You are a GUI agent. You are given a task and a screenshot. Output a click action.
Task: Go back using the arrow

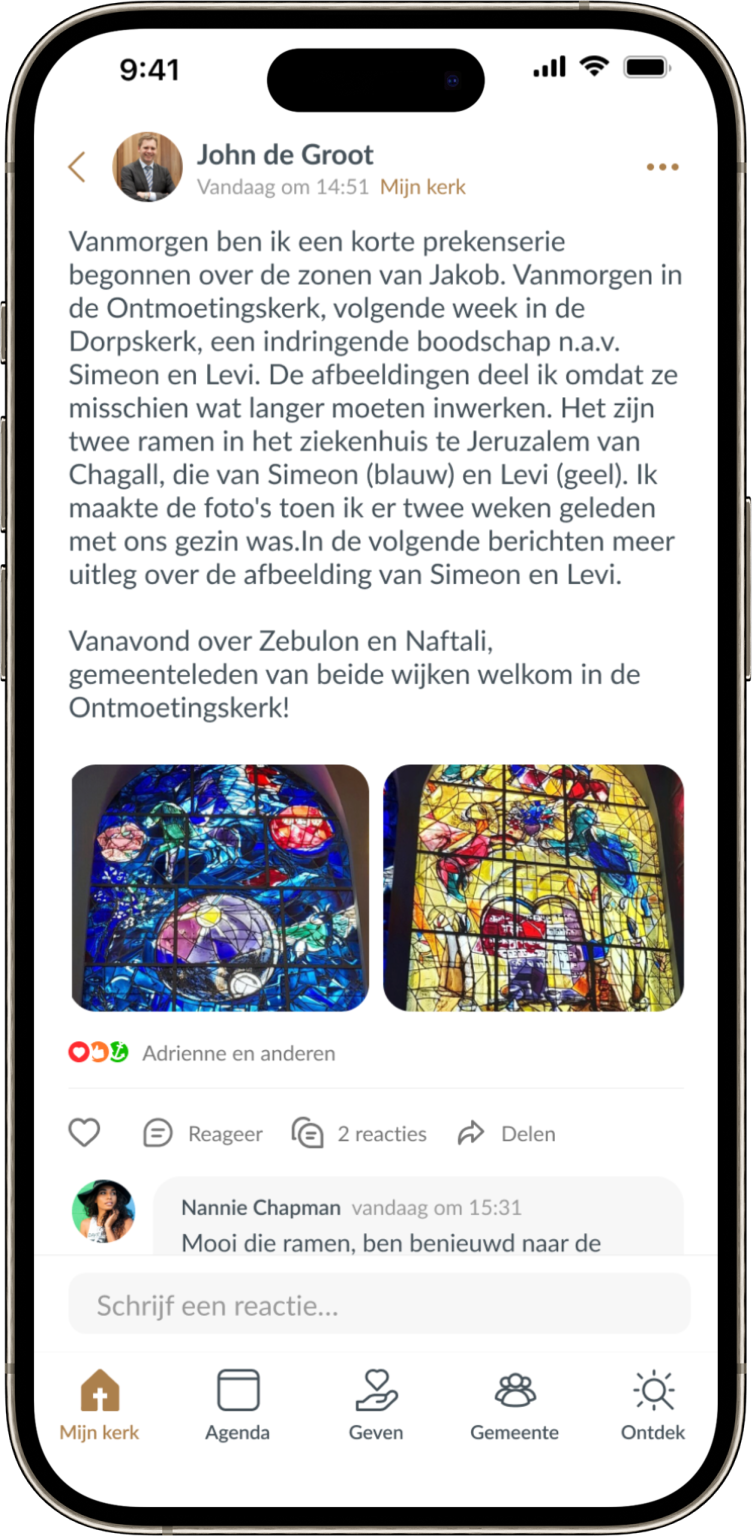(x=77, y=167)
